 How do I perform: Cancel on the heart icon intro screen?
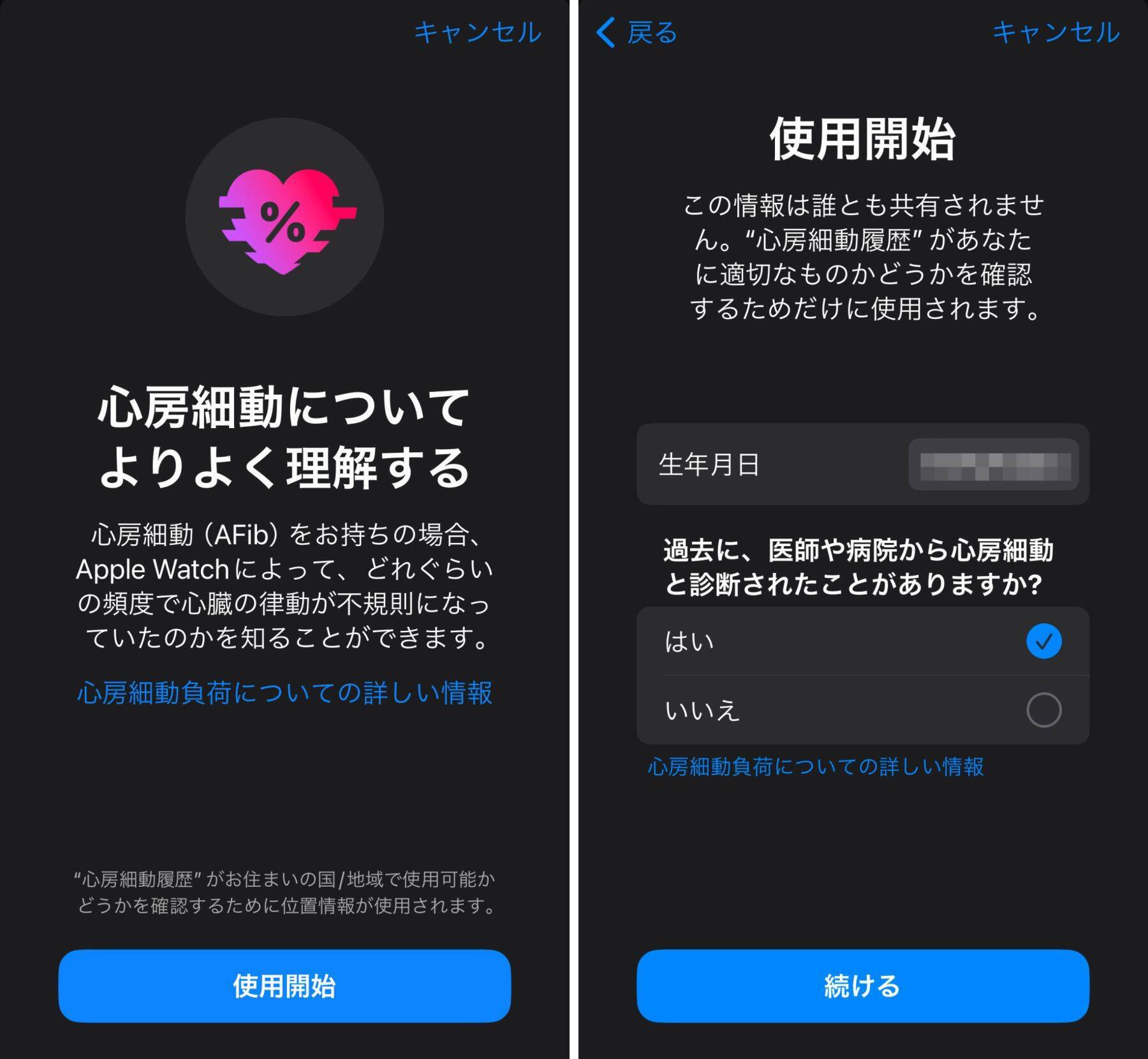click(478, 32)
